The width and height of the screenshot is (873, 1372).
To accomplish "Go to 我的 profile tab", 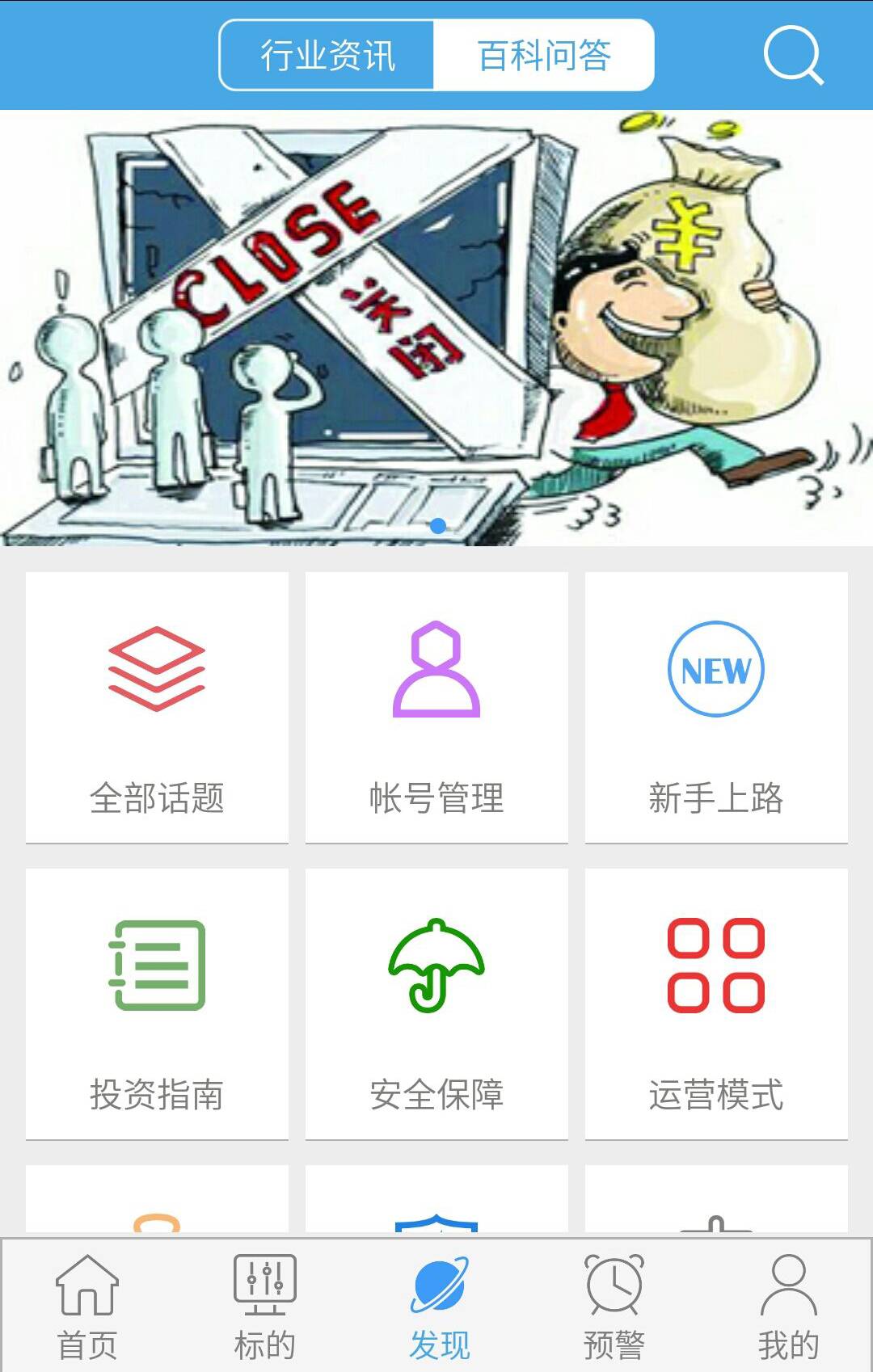I will (x=788, y=1307).
